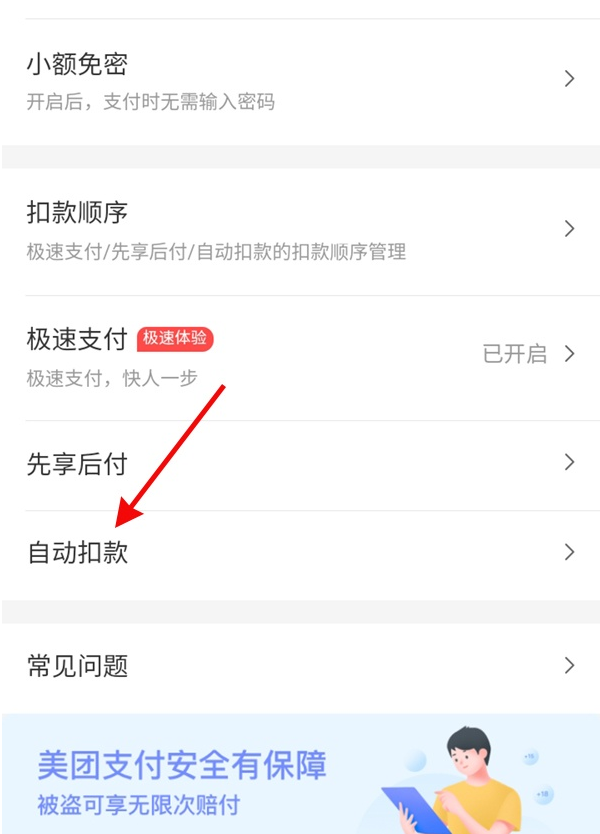Open 扣款顺序 management
Image resolution: width=600 pixels, height=834 pixels.
tap(300, 230)
